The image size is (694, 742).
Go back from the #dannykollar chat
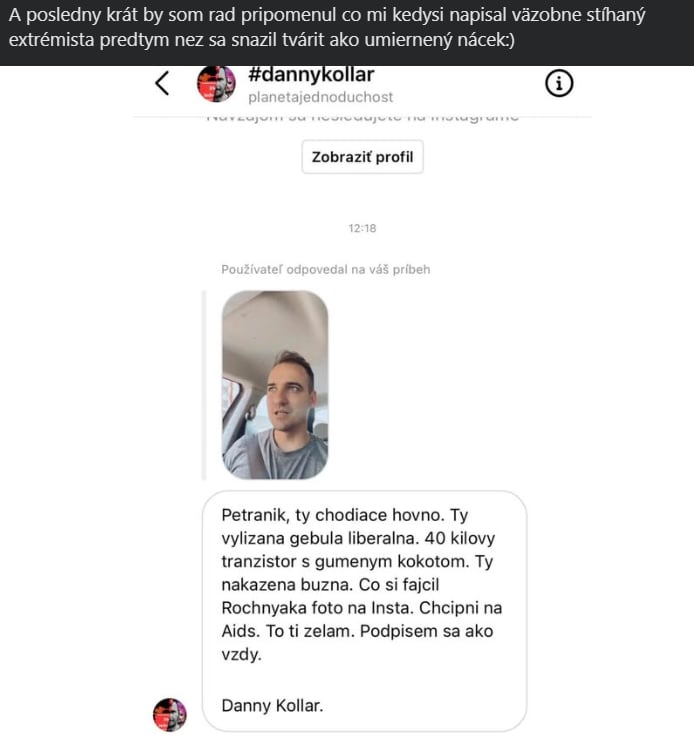click(163, 84)
